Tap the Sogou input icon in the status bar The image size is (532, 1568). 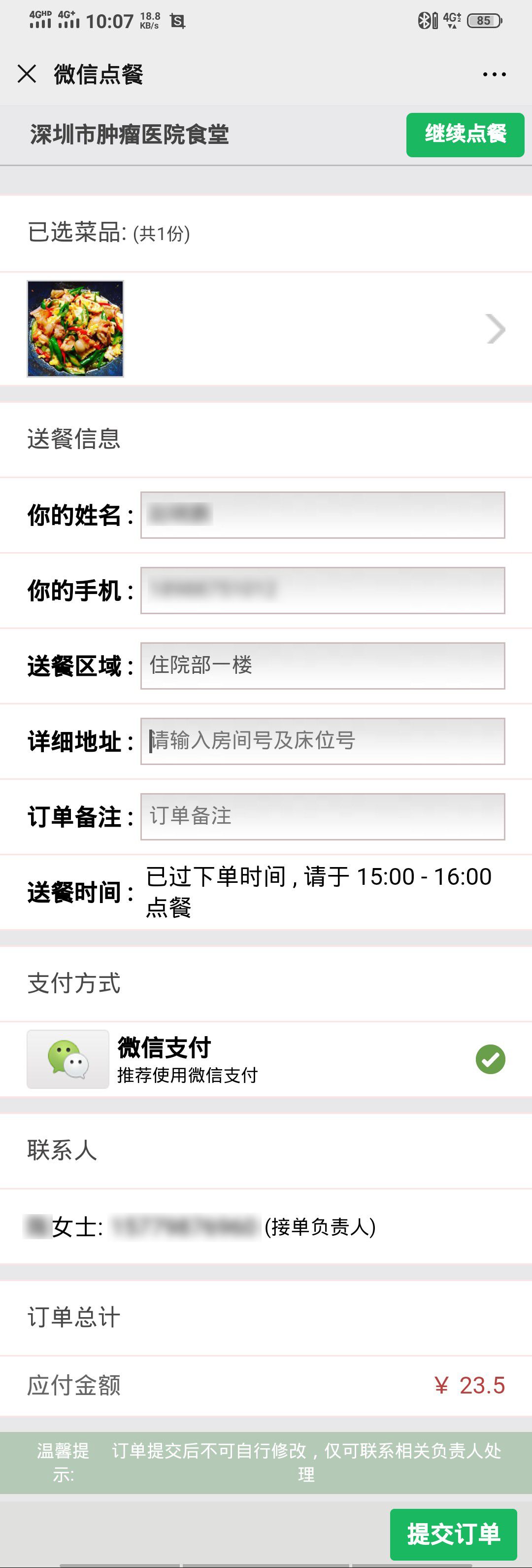[176, 20]
